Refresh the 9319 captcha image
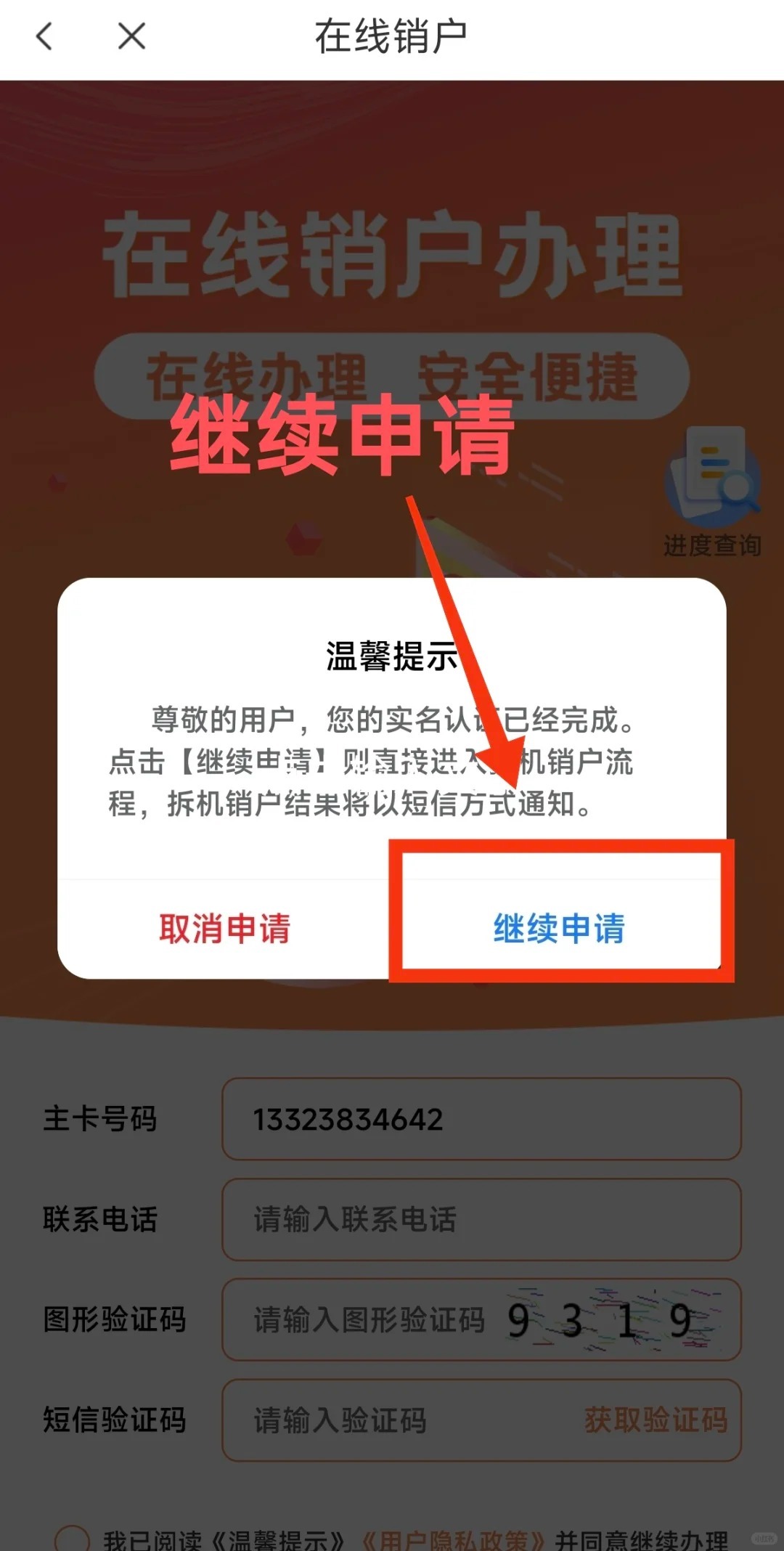 click(613, 1319)
